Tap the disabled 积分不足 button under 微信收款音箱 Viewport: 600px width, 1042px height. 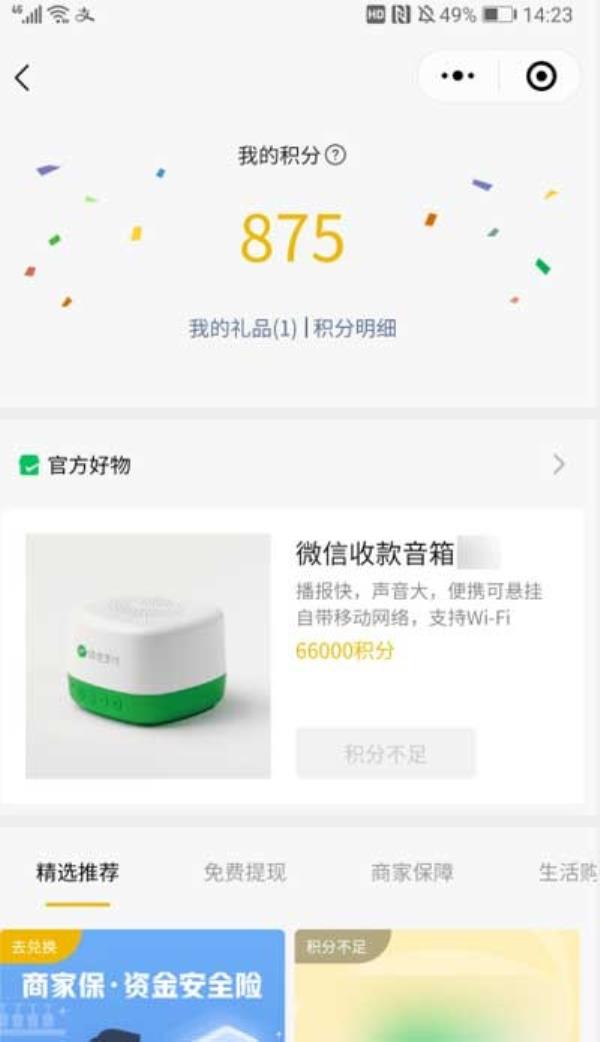385,754
